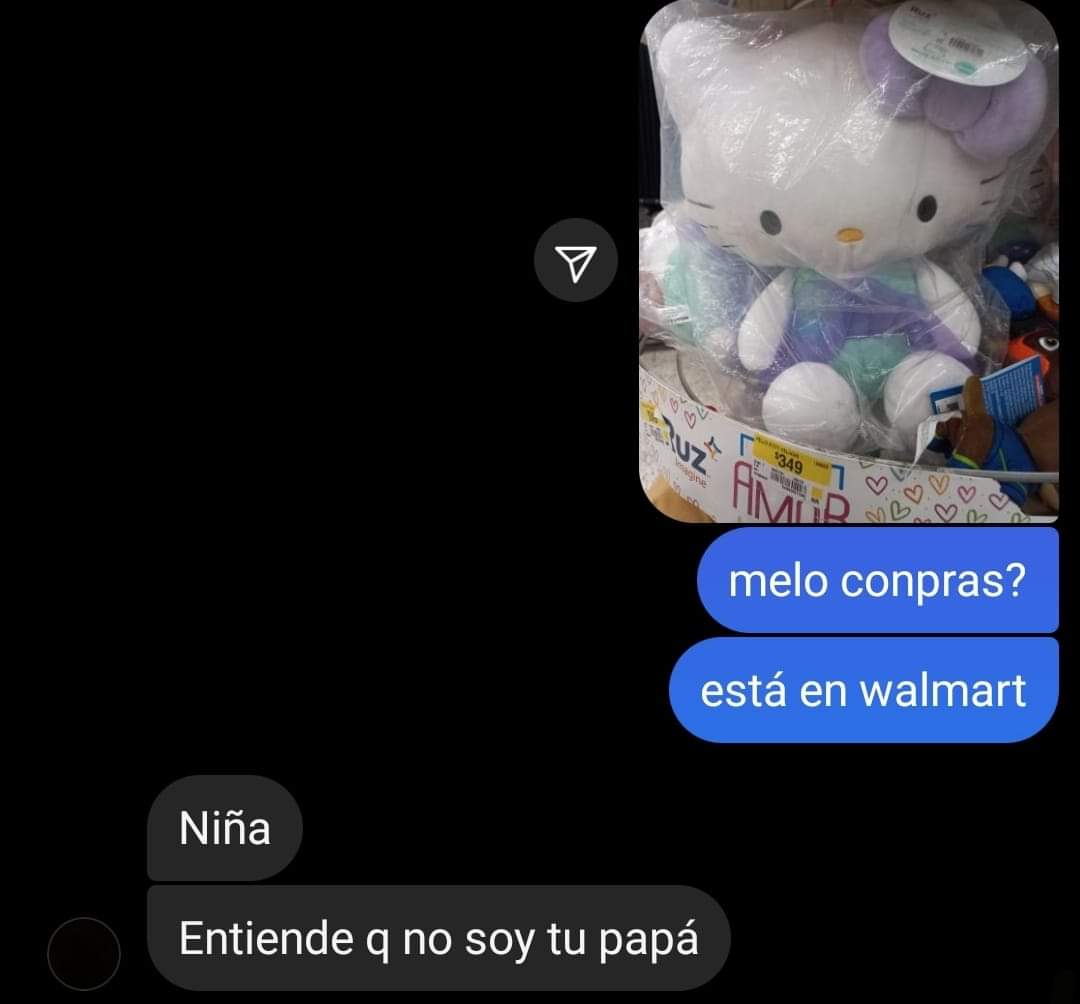Share the photo via the paper-plane icon
Viewport: 1080px width, 1004px height.
[x=575, y=261]
